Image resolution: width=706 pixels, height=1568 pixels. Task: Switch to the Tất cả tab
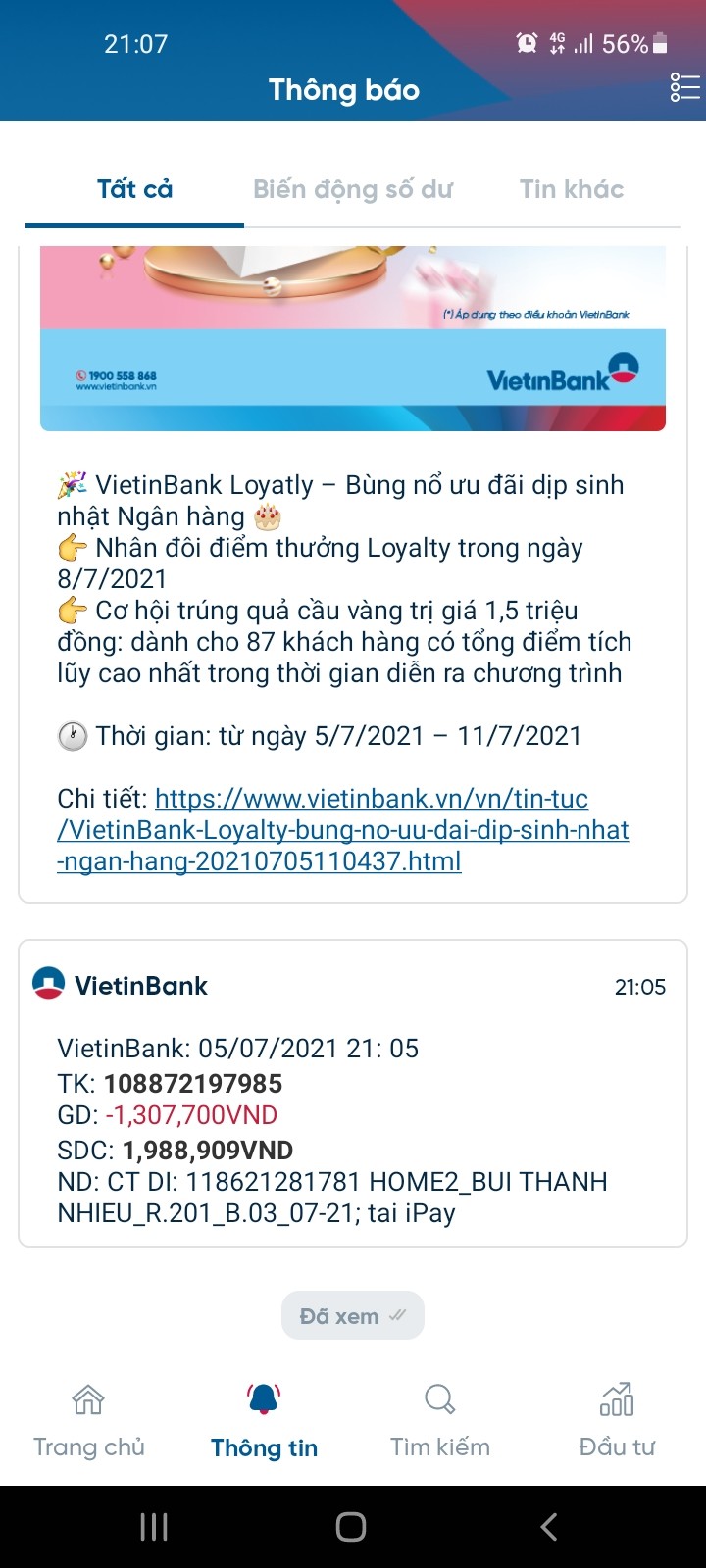click(134, 189)
